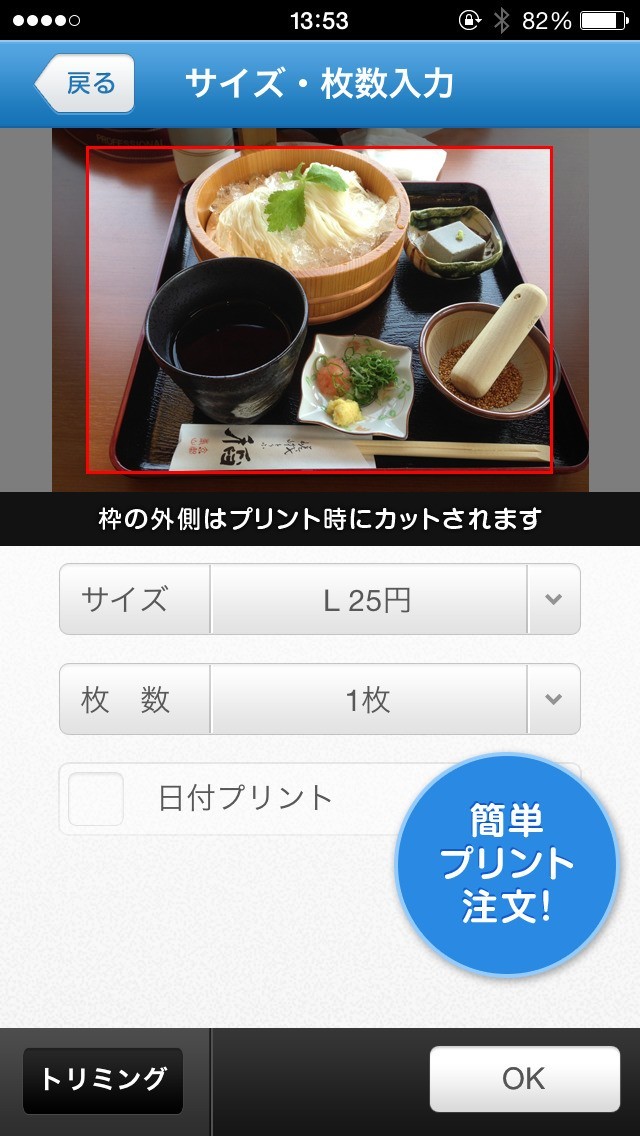
Task: Tap the 簡単プリント注文! round button
Action: pos(506,864)
